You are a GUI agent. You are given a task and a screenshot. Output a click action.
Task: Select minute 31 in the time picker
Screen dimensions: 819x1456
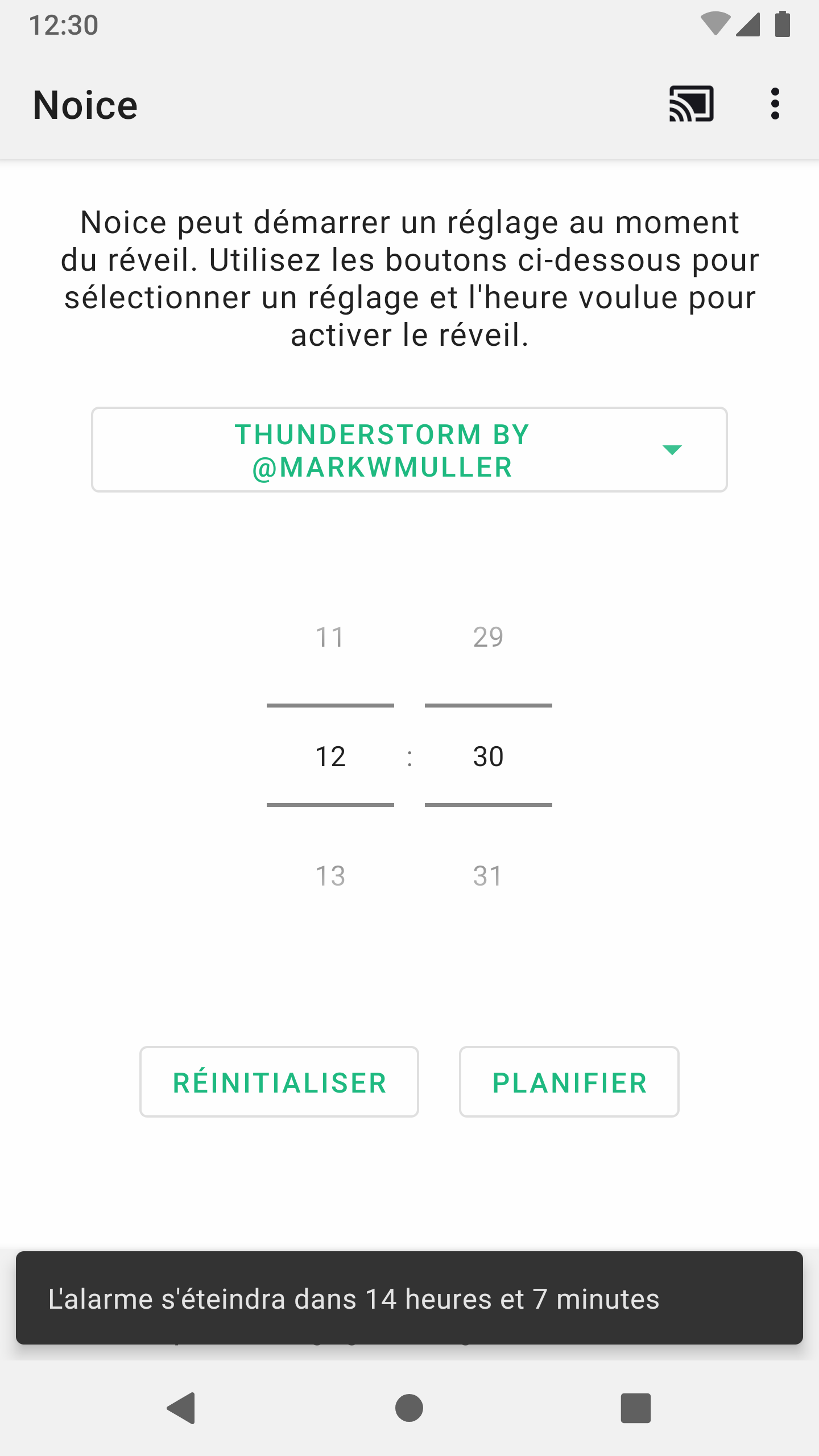point(488,876)
